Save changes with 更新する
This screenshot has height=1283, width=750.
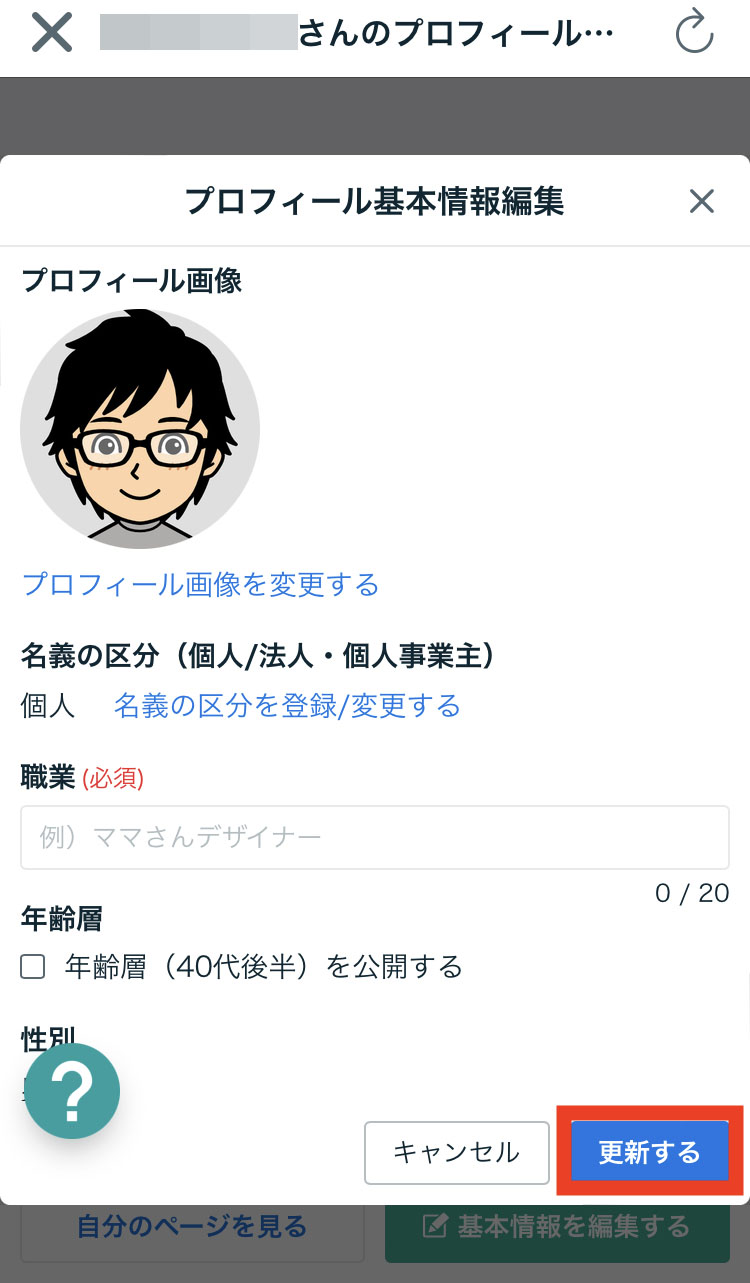pyautogui.click(x=650, y=1152)
